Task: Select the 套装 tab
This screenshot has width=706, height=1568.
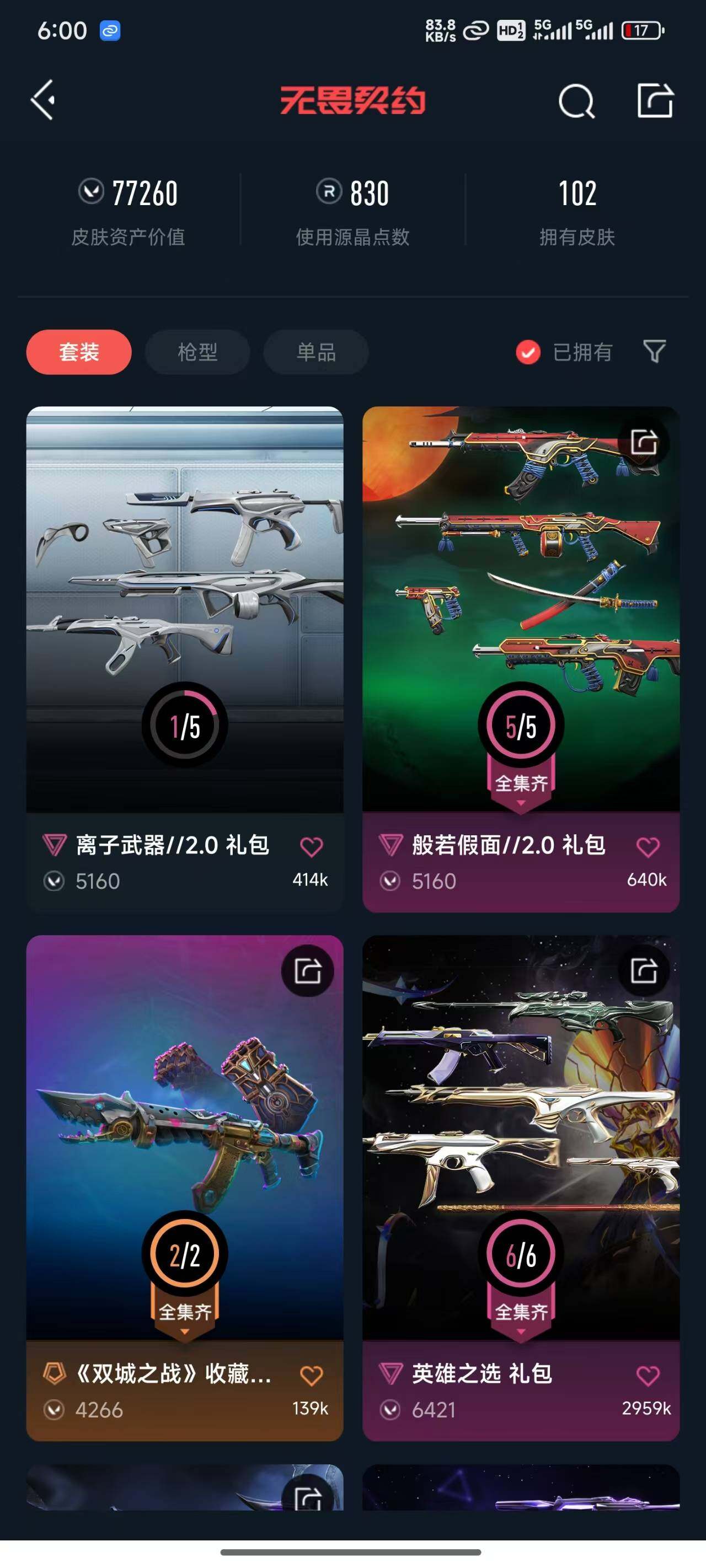Action: tap(78, 352)
